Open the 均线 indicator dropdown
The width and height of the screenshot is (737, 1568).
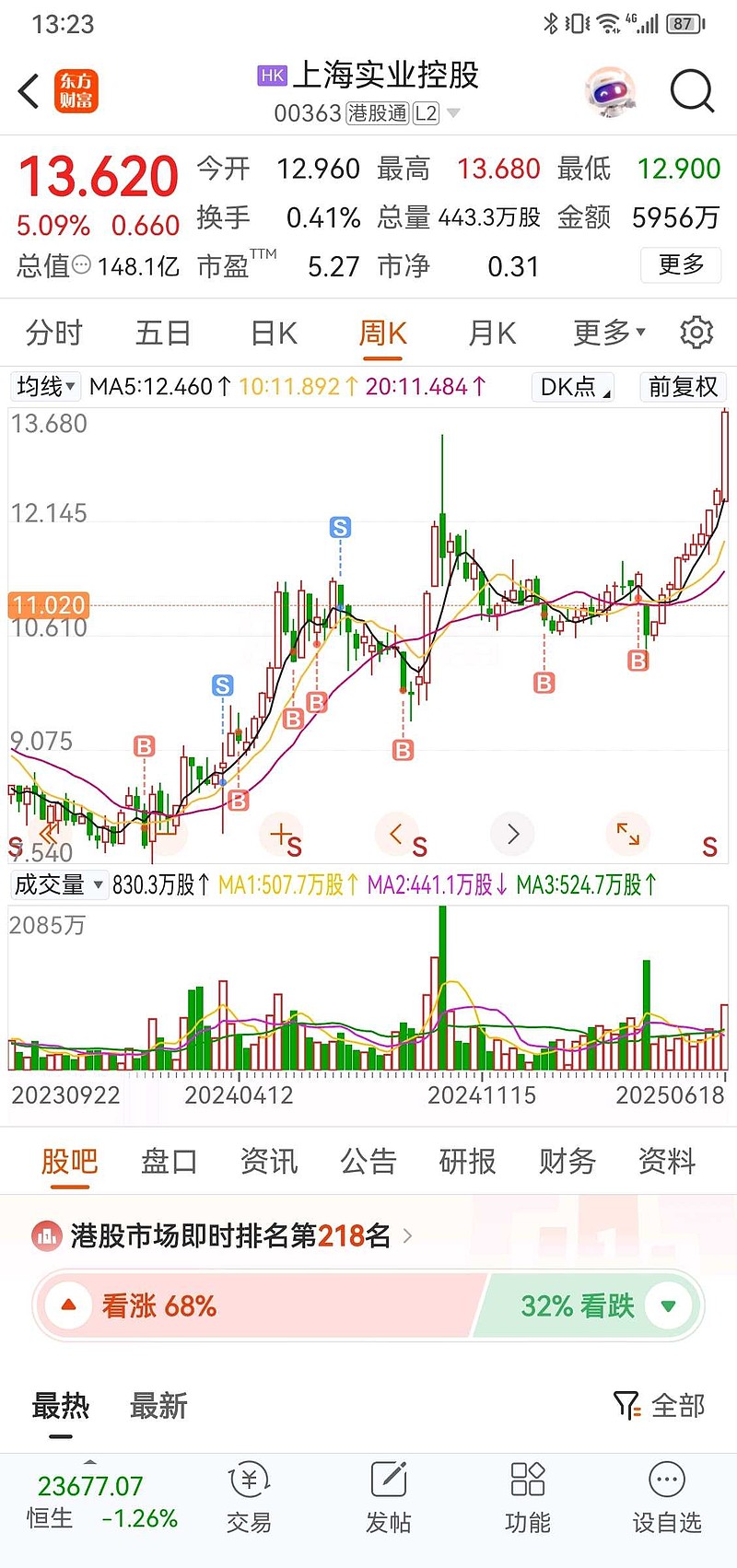tap(45, 386)
